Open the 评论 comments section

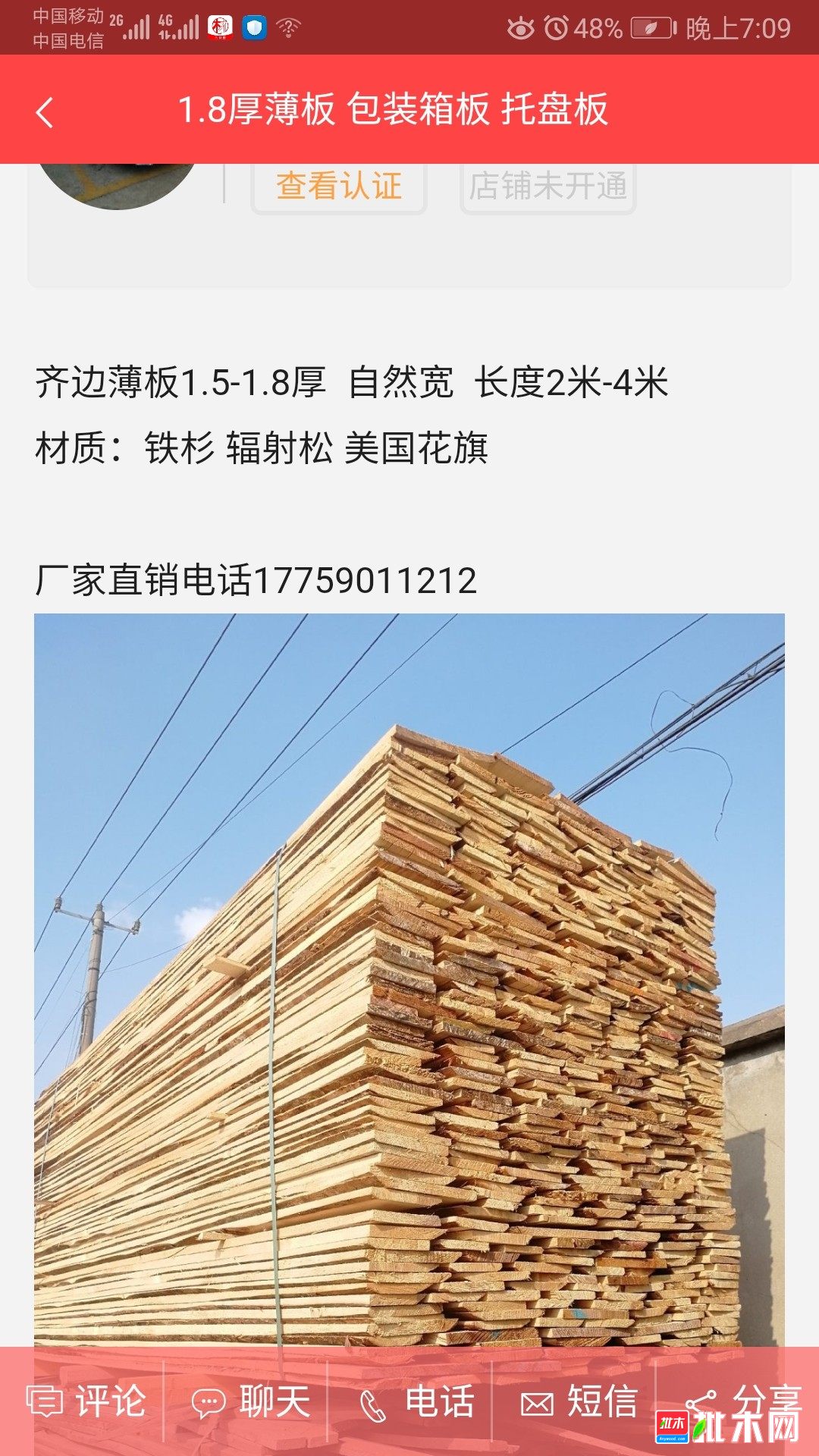pos(87,1401)
